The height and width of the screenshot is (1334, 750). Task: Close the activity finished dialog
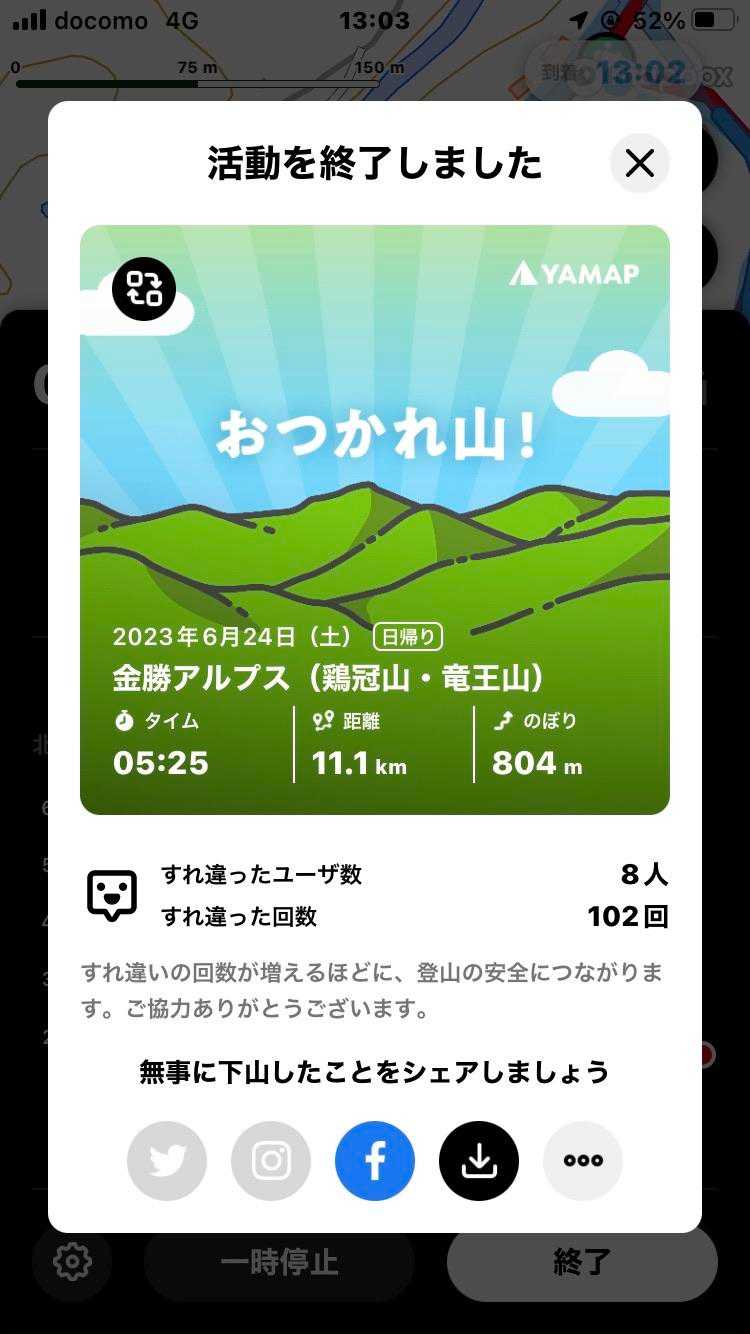point(639,163)
